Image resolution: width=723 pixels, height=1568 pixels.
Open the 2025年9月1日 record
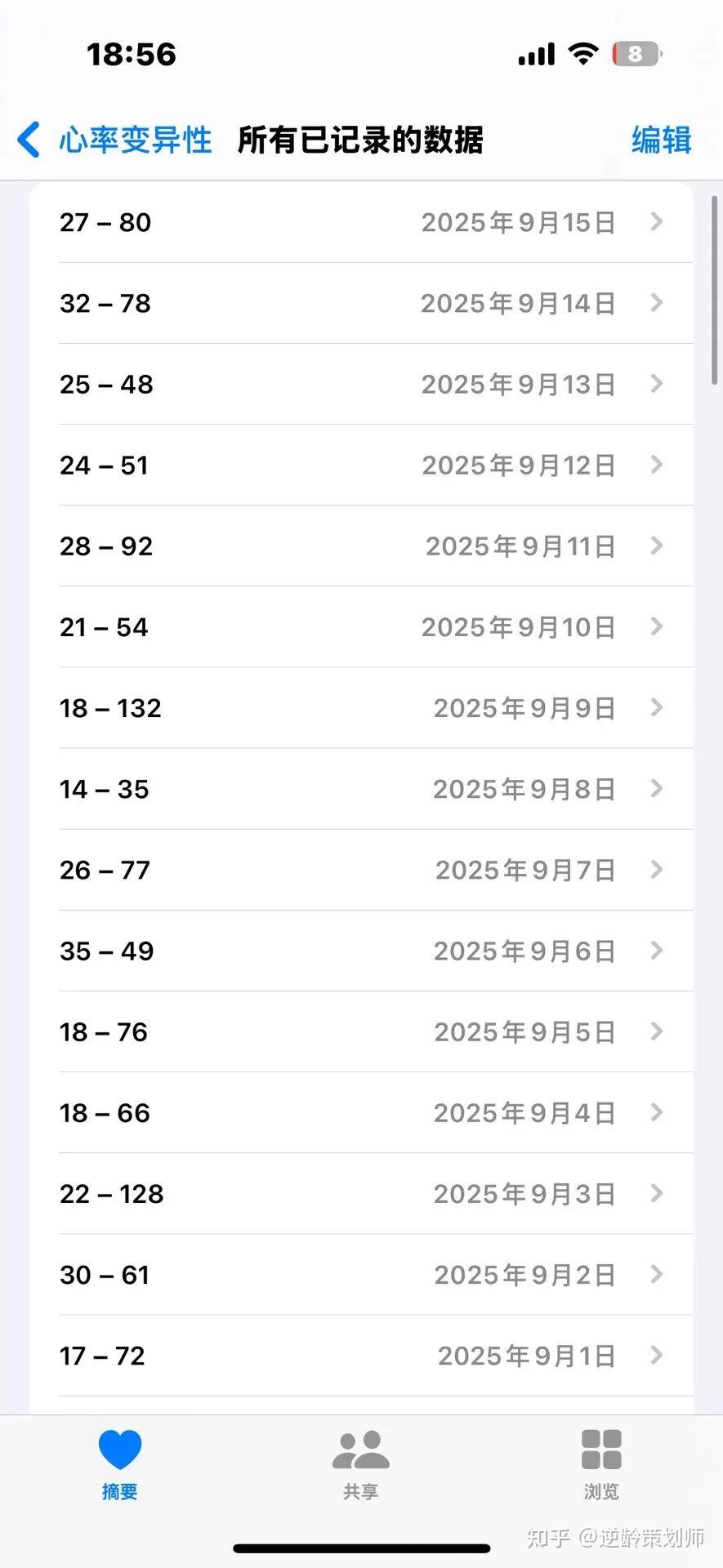[x=361, y=1355]
